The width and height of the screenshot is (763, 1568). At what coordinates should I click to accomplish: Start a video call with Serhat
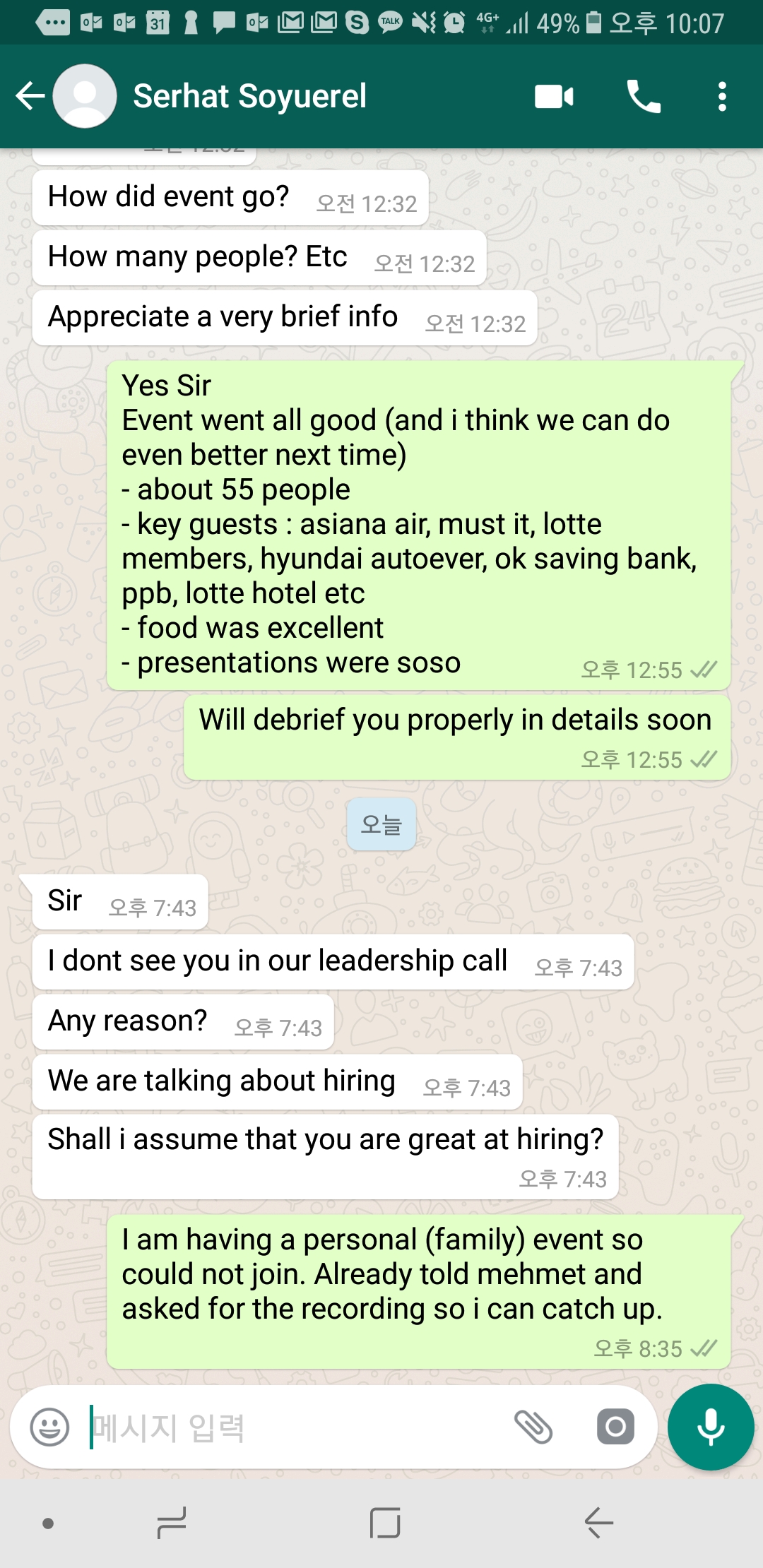point(554,96)
